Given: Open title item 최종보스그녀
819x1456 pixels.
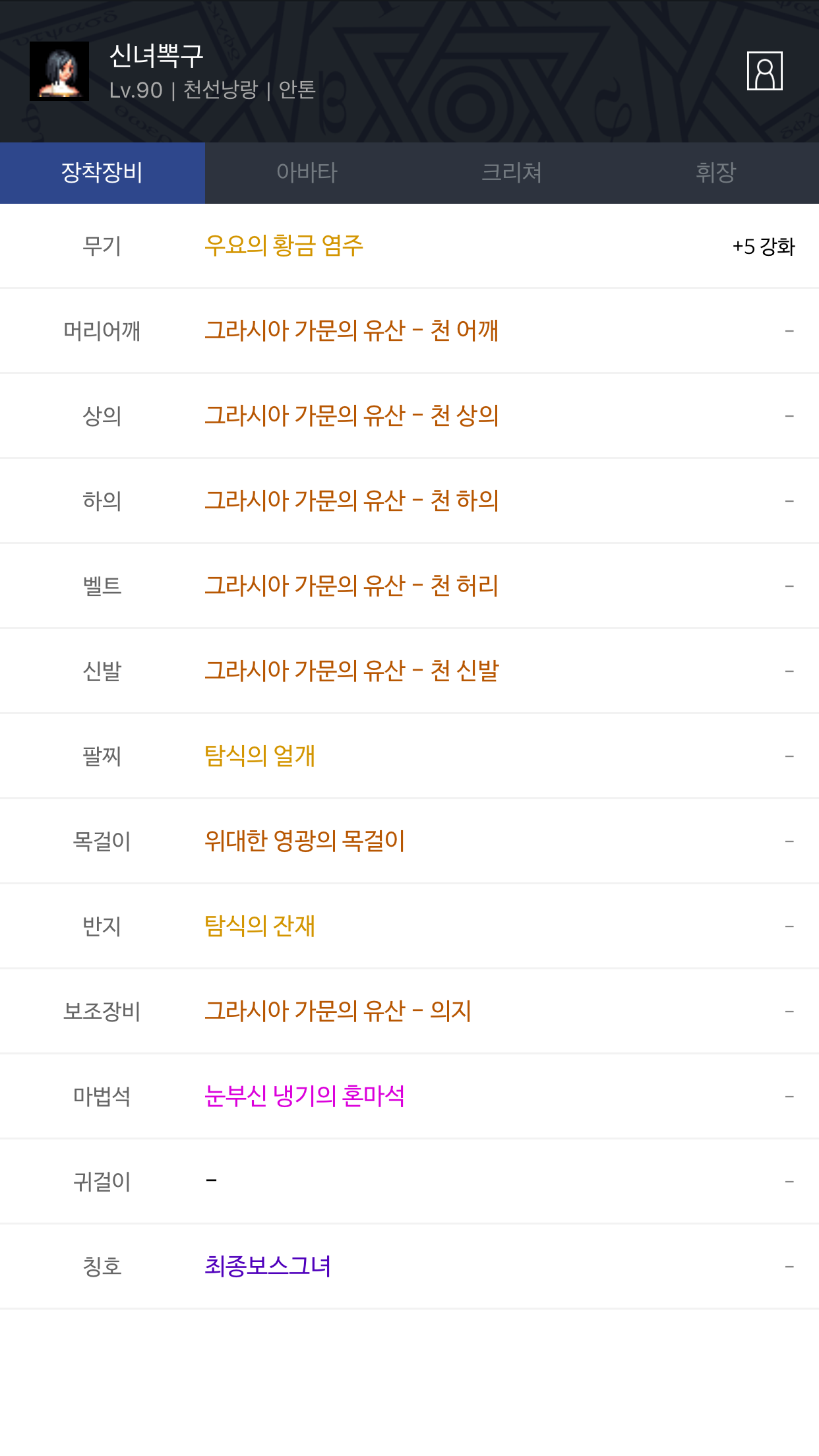Looking at the screenshot, I should pos(268,1266).
